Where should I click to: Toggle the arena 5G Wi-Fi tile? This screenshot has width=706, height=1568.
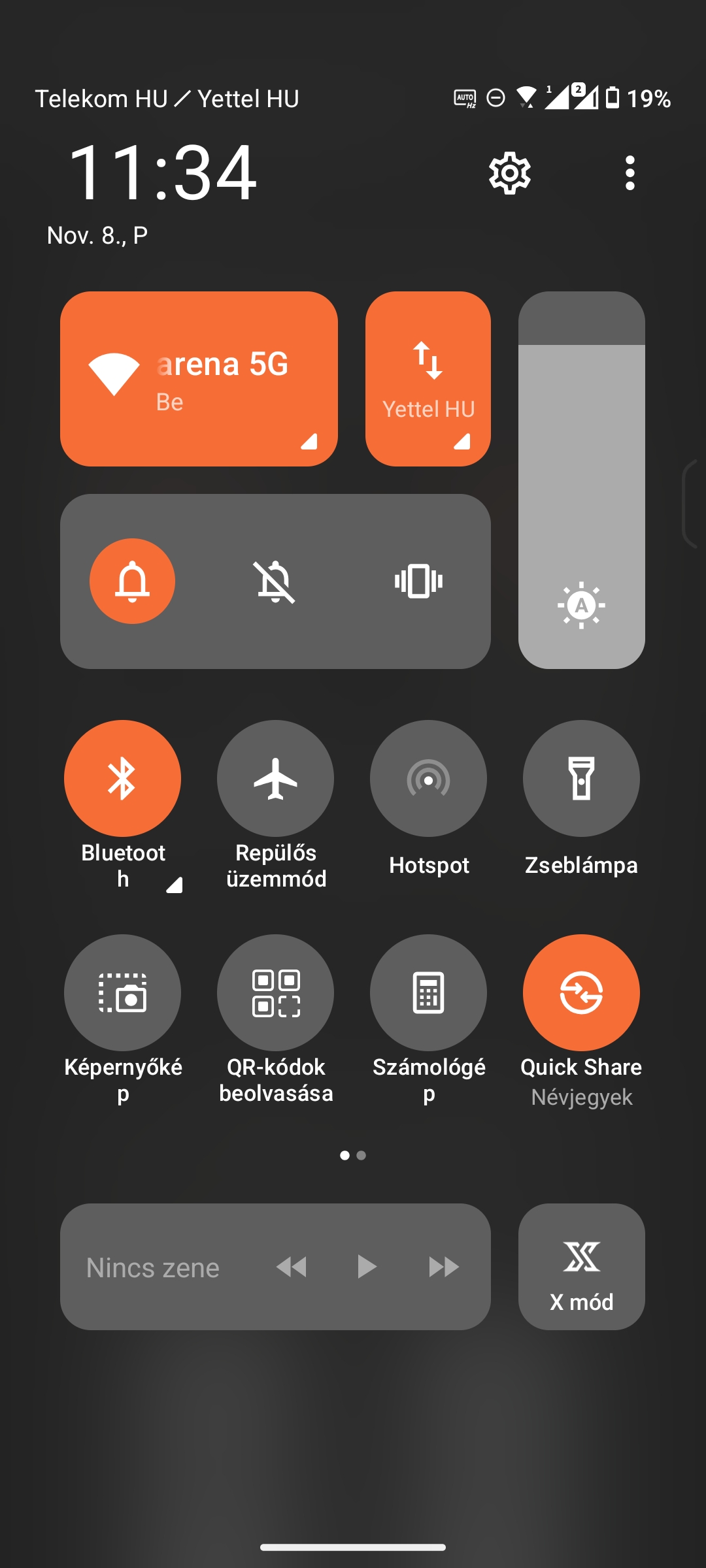(x=199, y=379)
